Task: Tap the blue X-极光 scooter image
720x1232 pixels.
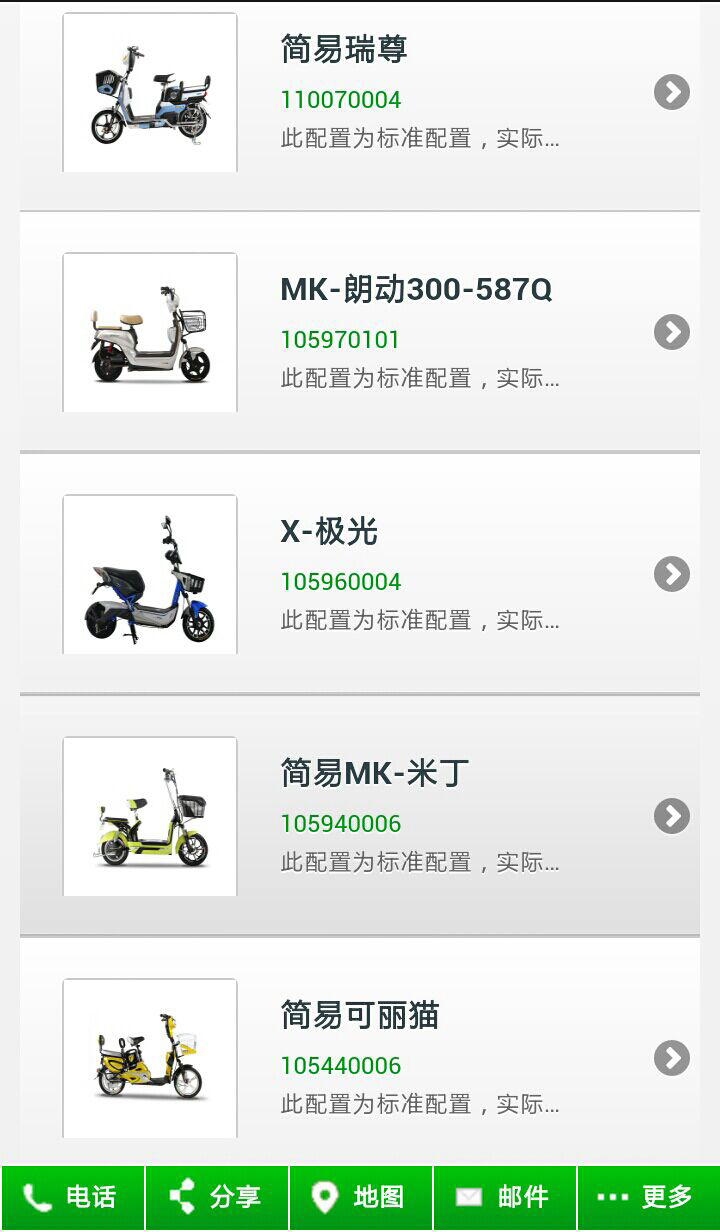Action: coord(149,574)
